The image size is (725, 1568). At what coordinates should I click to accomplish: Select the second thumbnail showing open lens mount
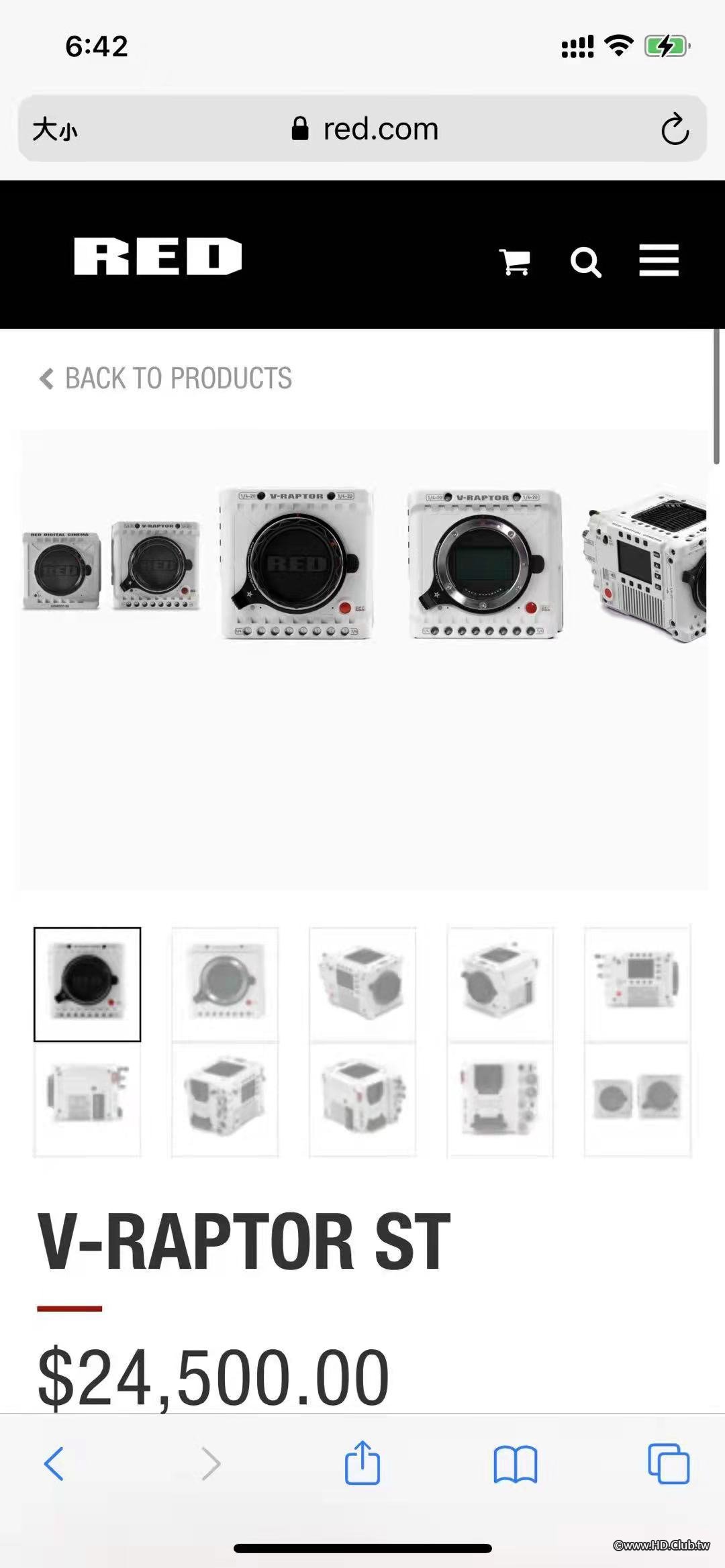click(225, 984)
